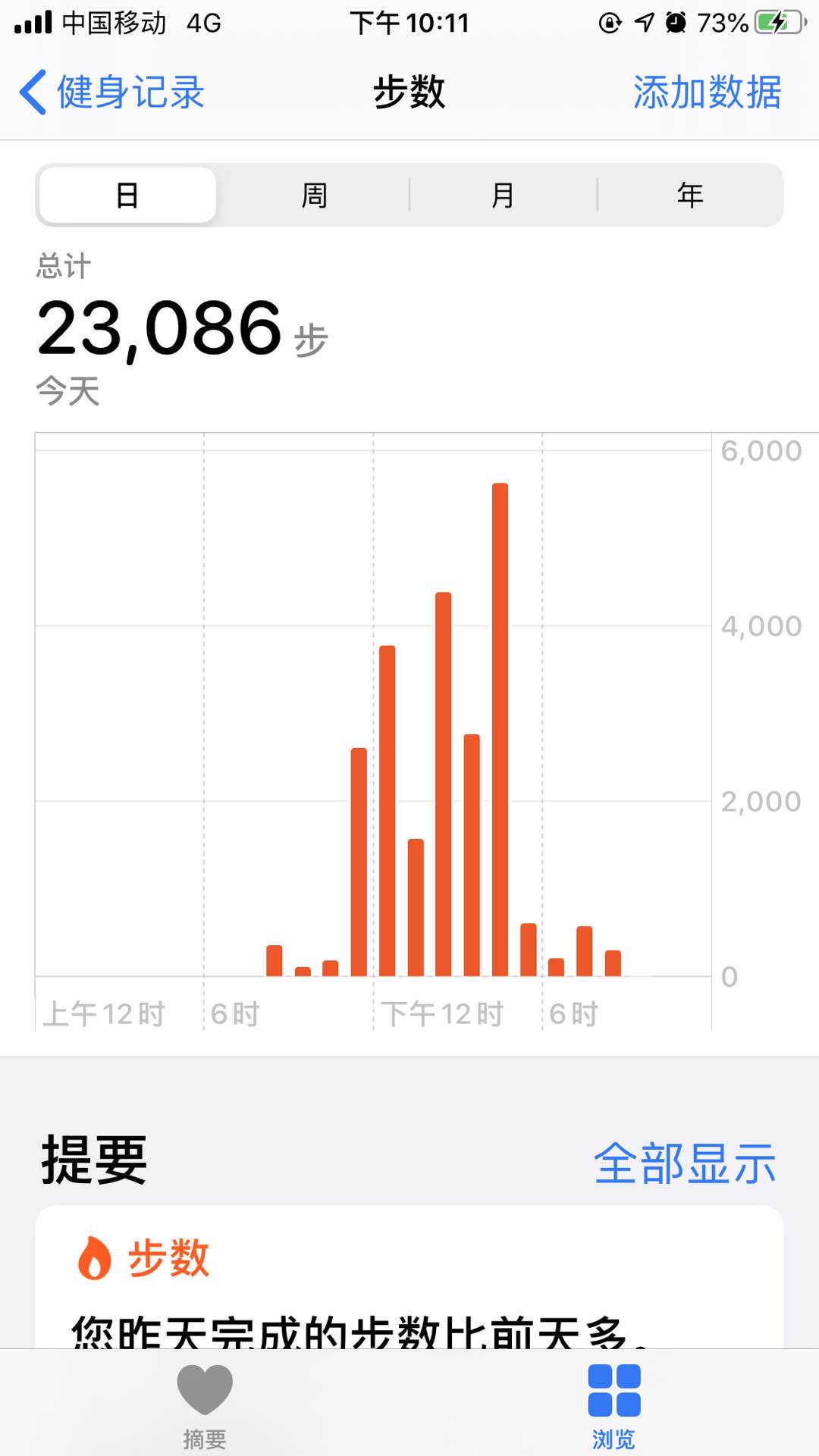Go back to 健身记录

[112, 92]
